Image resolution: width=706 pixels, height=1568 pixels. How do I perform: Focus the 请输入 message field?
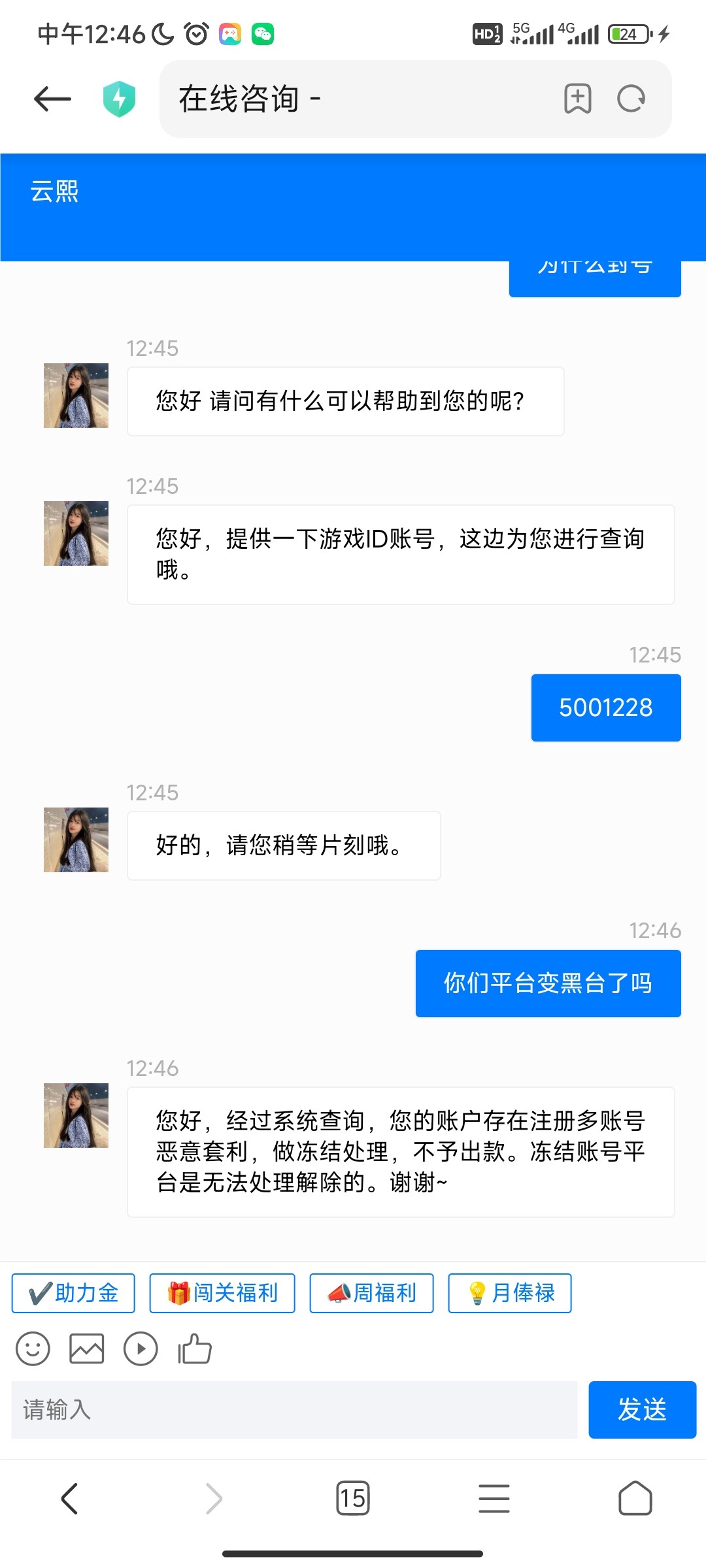[294, 1409]
